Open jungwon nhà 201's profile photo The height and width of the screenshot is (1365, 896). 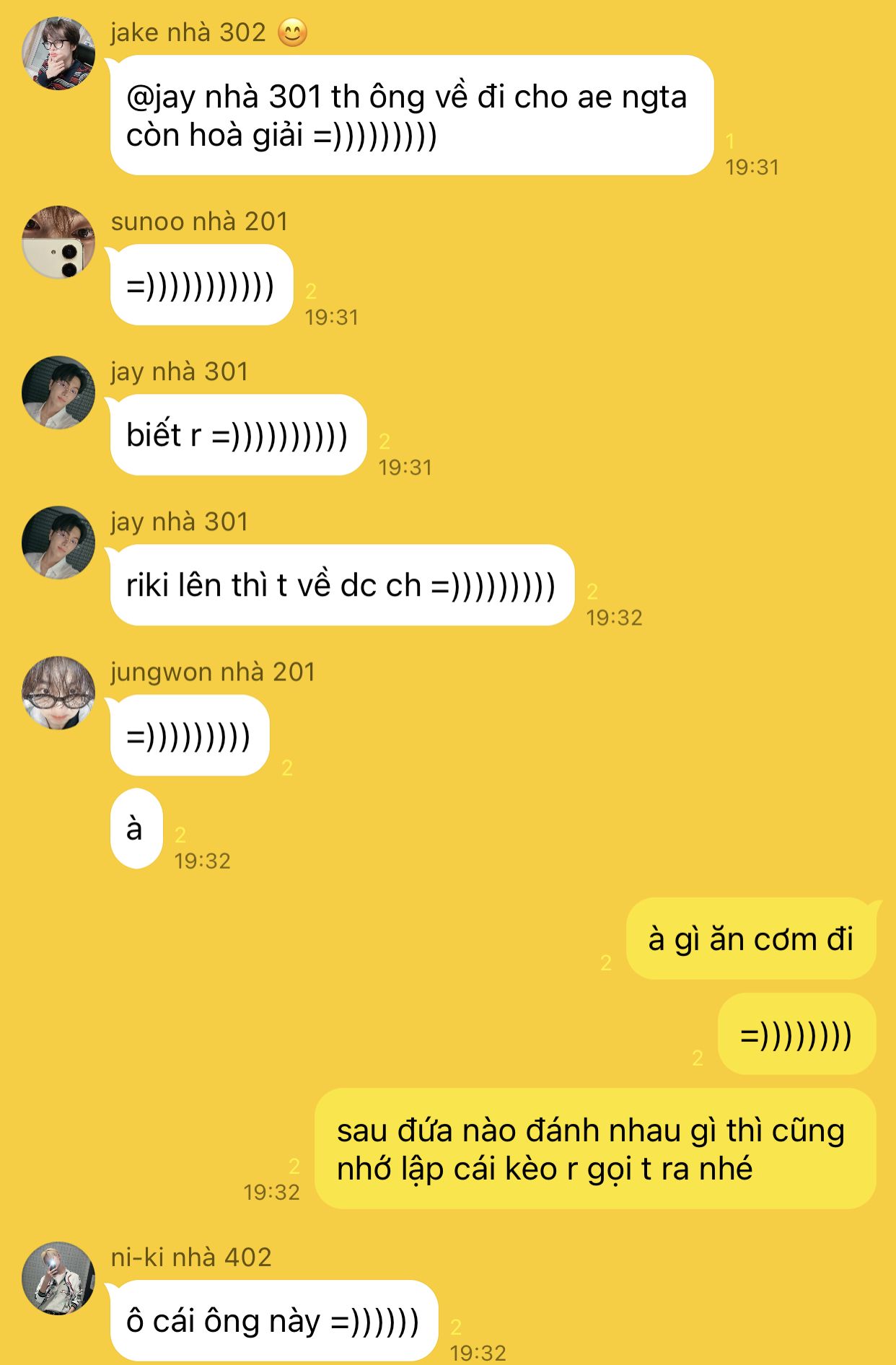click(x=58, y=693)
